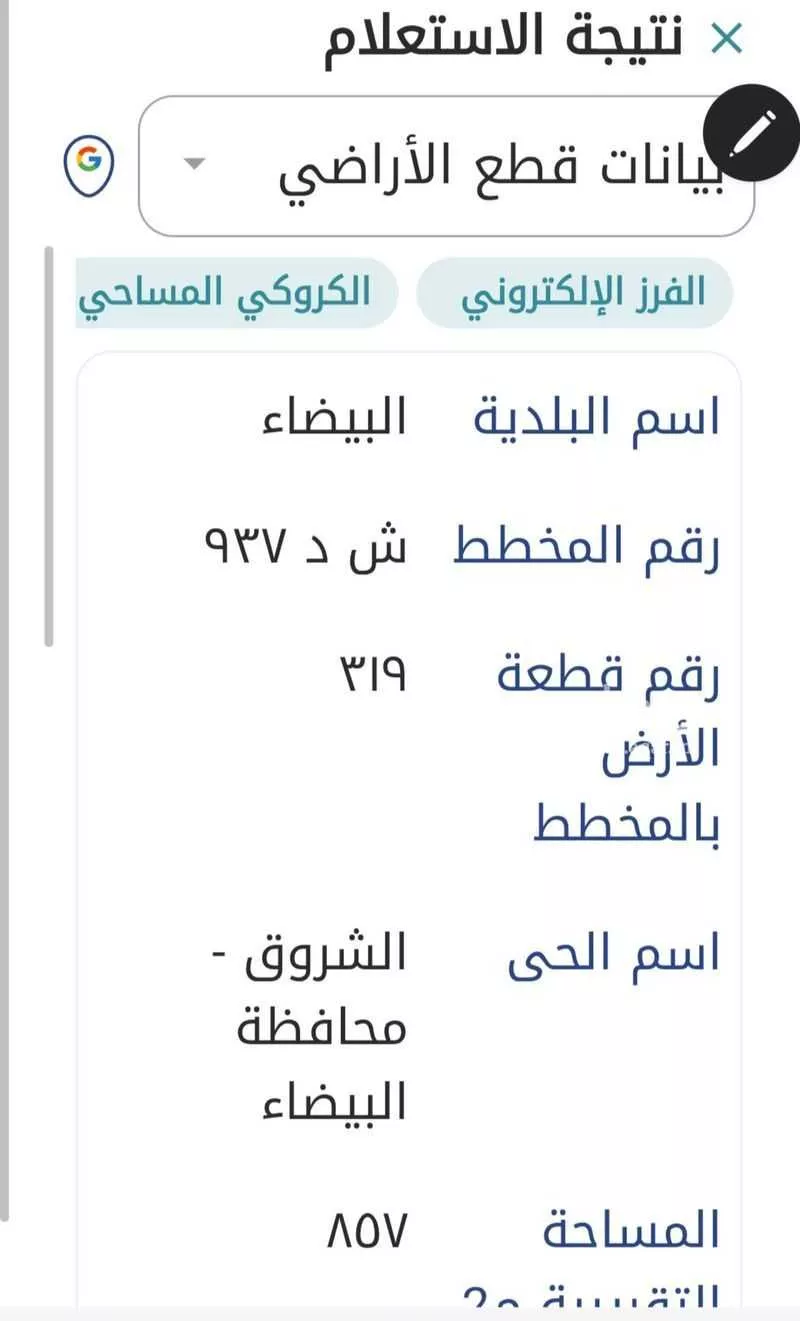Image resolution: width=800 pixels, height=1321 pixels.
Task: Open the location in Google Maps
Action: pos(88,163)
